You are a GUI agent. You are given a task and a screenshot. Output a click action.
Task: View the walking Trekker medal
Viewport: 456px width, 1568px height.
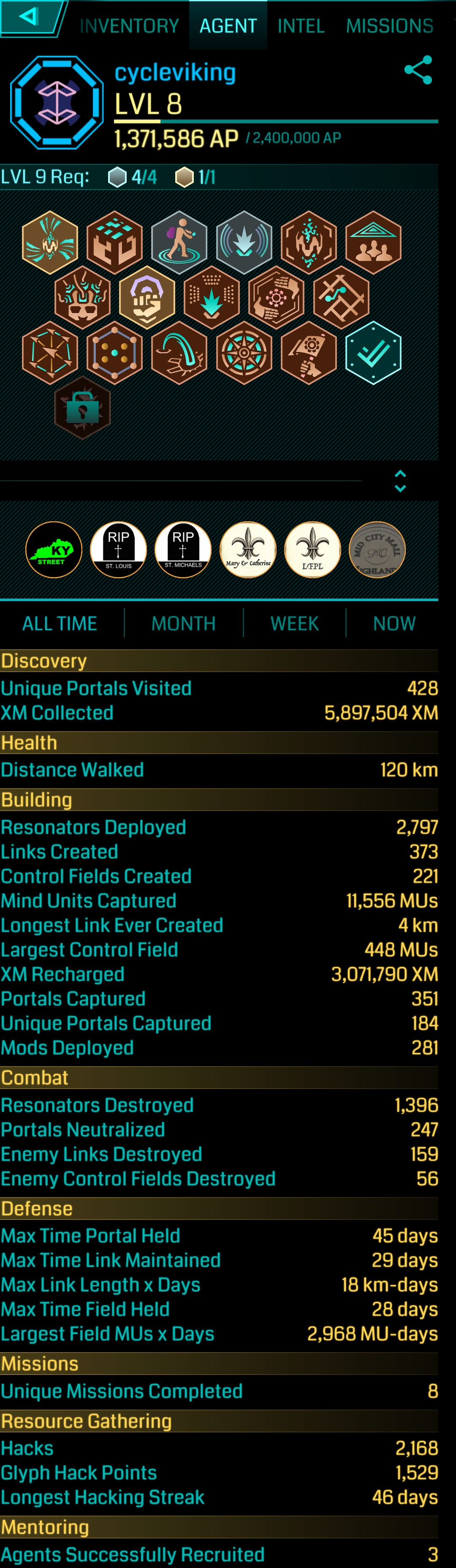(x=179, y=242)
